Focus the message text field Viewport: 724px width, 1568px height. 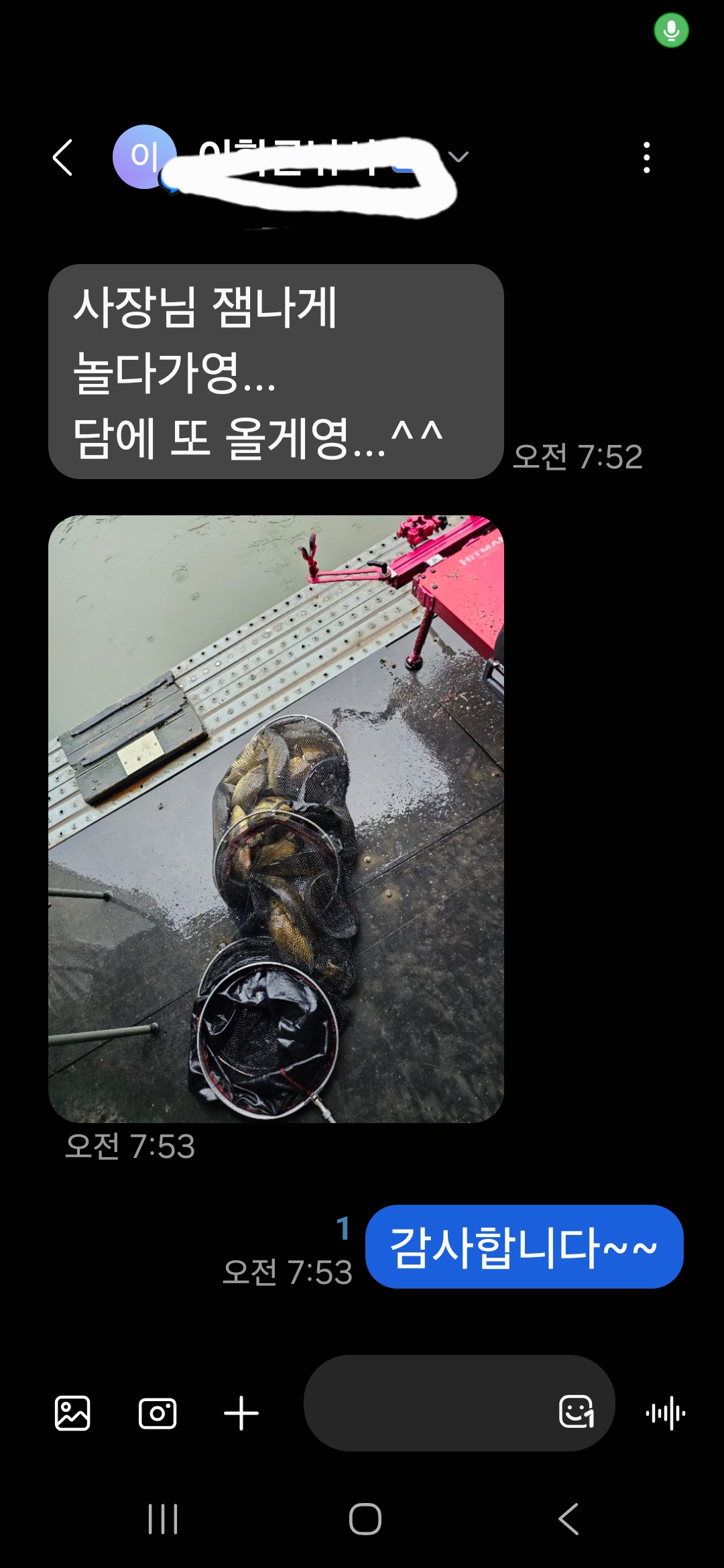click(x=429, y=1404)
